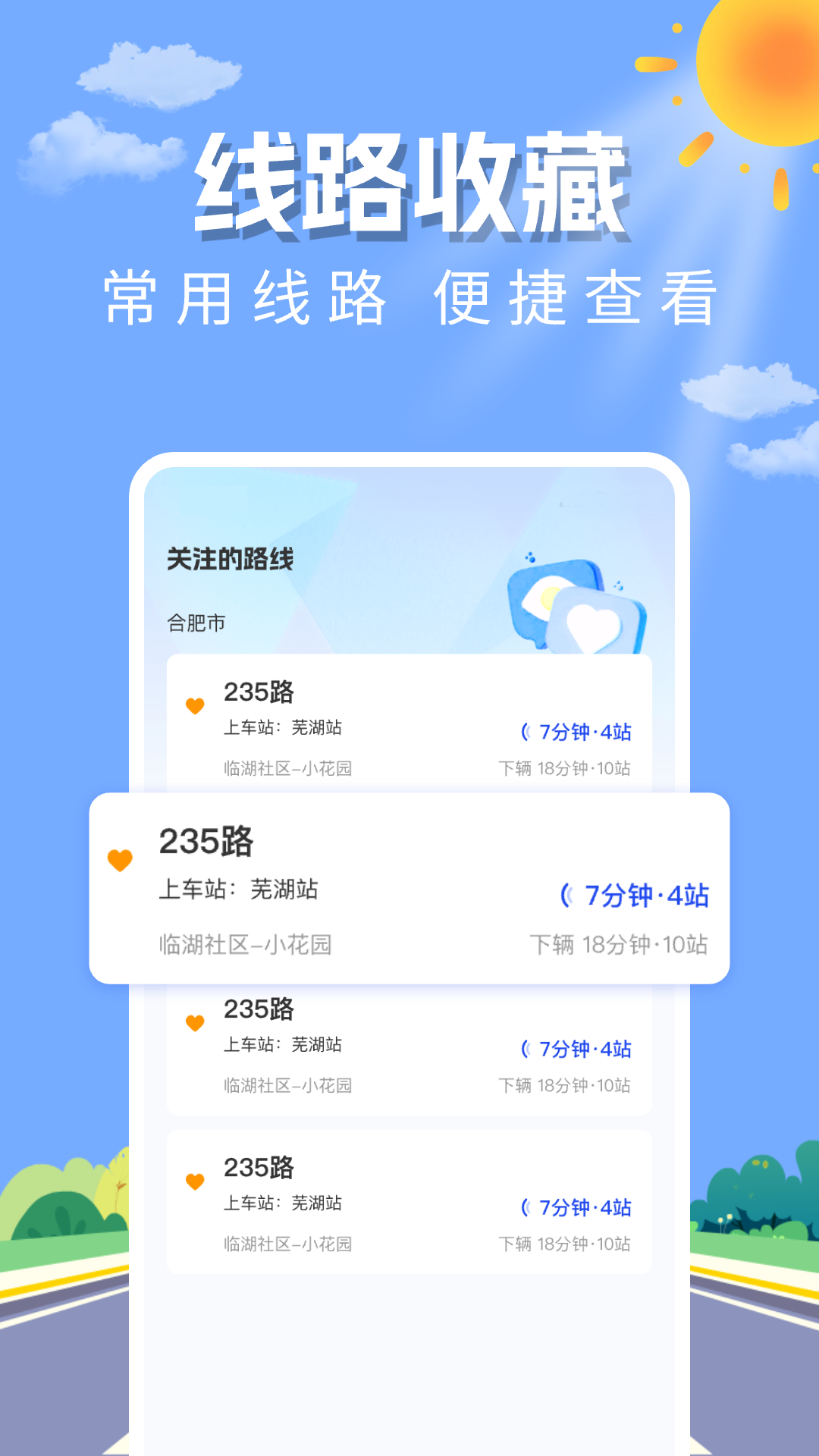The height and width of the screenshot is (1456, 819).
Task: Expand the highlighted 235路 route details
Action: (x=409, y=887)
